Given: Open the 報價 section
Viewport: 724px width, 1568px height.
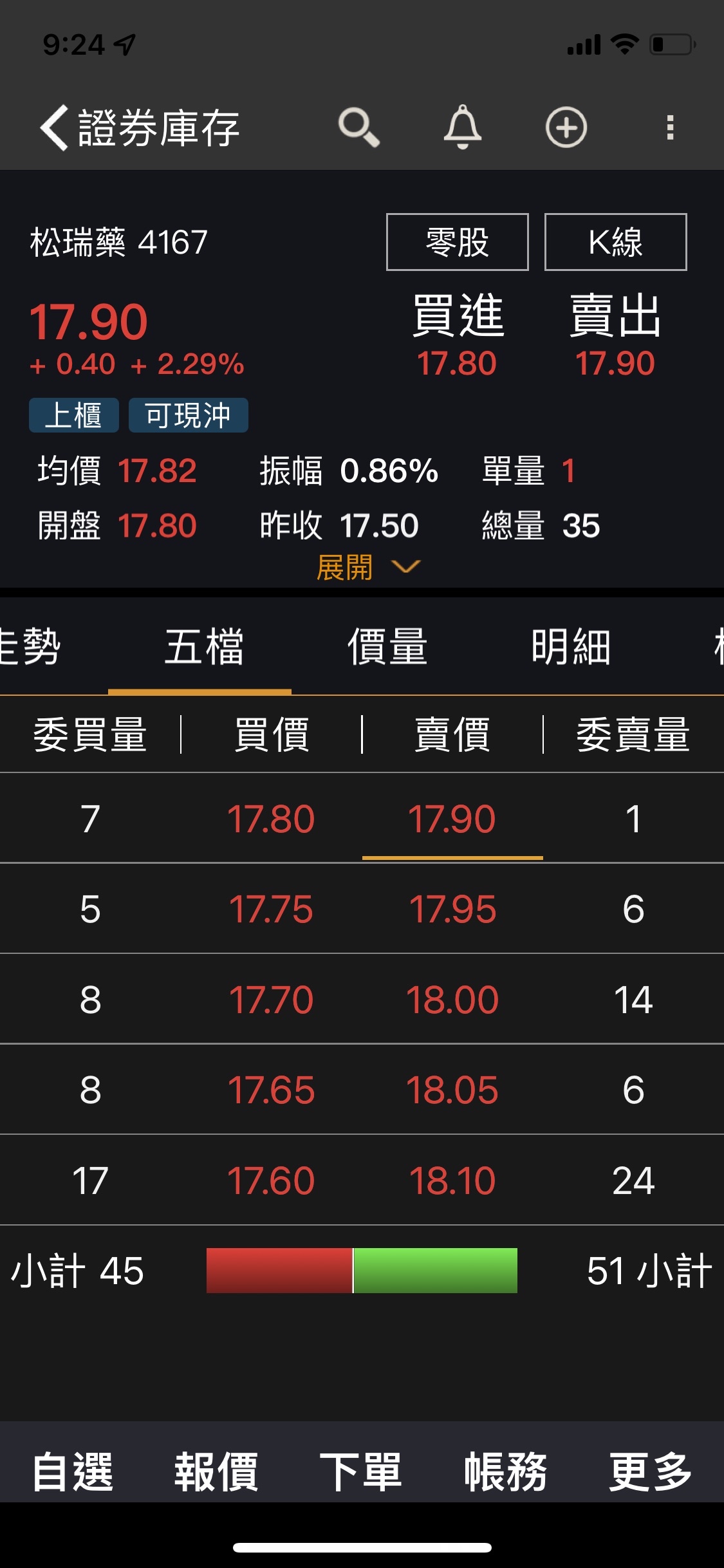Looking at the screenshot, I should (217, 1471).
